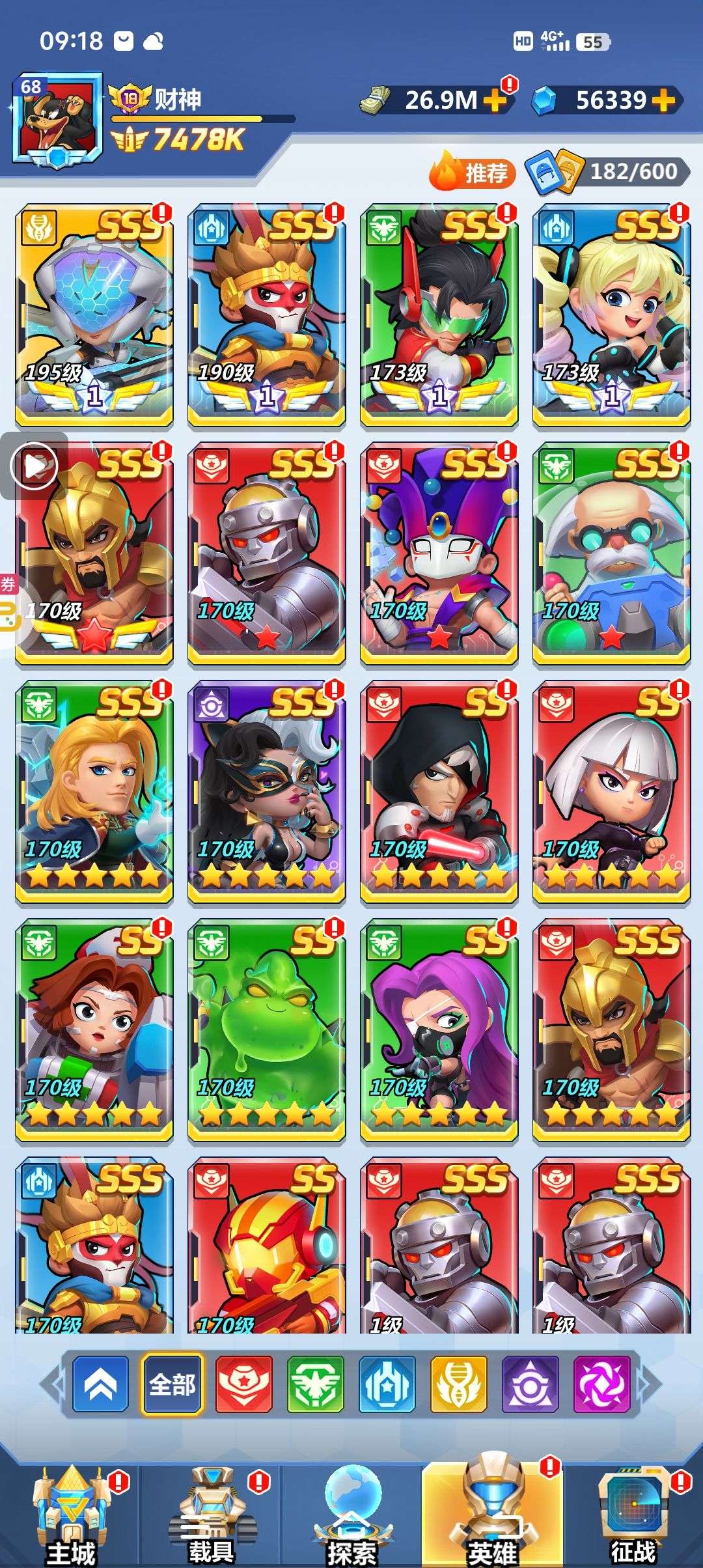The image size is (703, 1568).
Task: Open the green slime monster hero
Action: point(267,1031)
